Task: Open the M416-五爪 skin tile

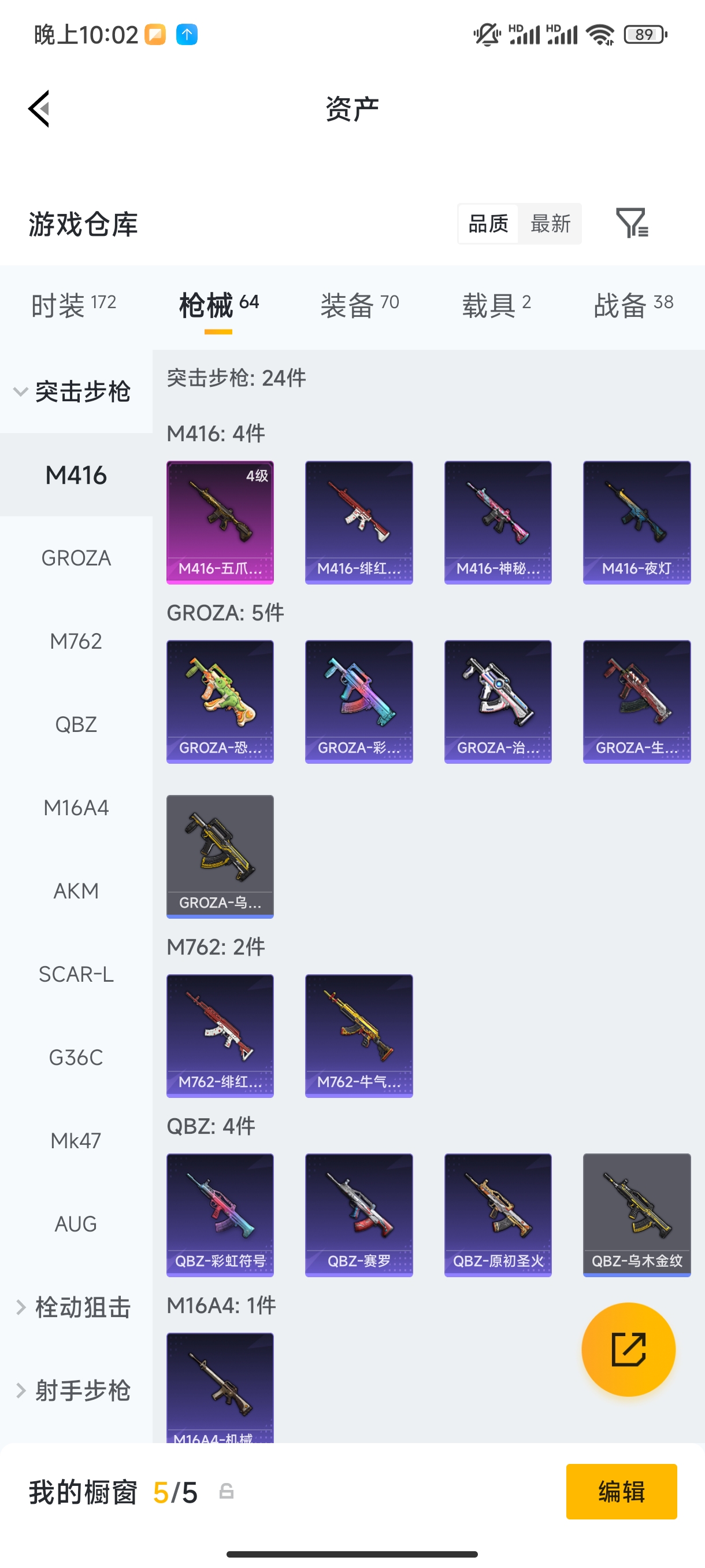Action: pos(220,522)
